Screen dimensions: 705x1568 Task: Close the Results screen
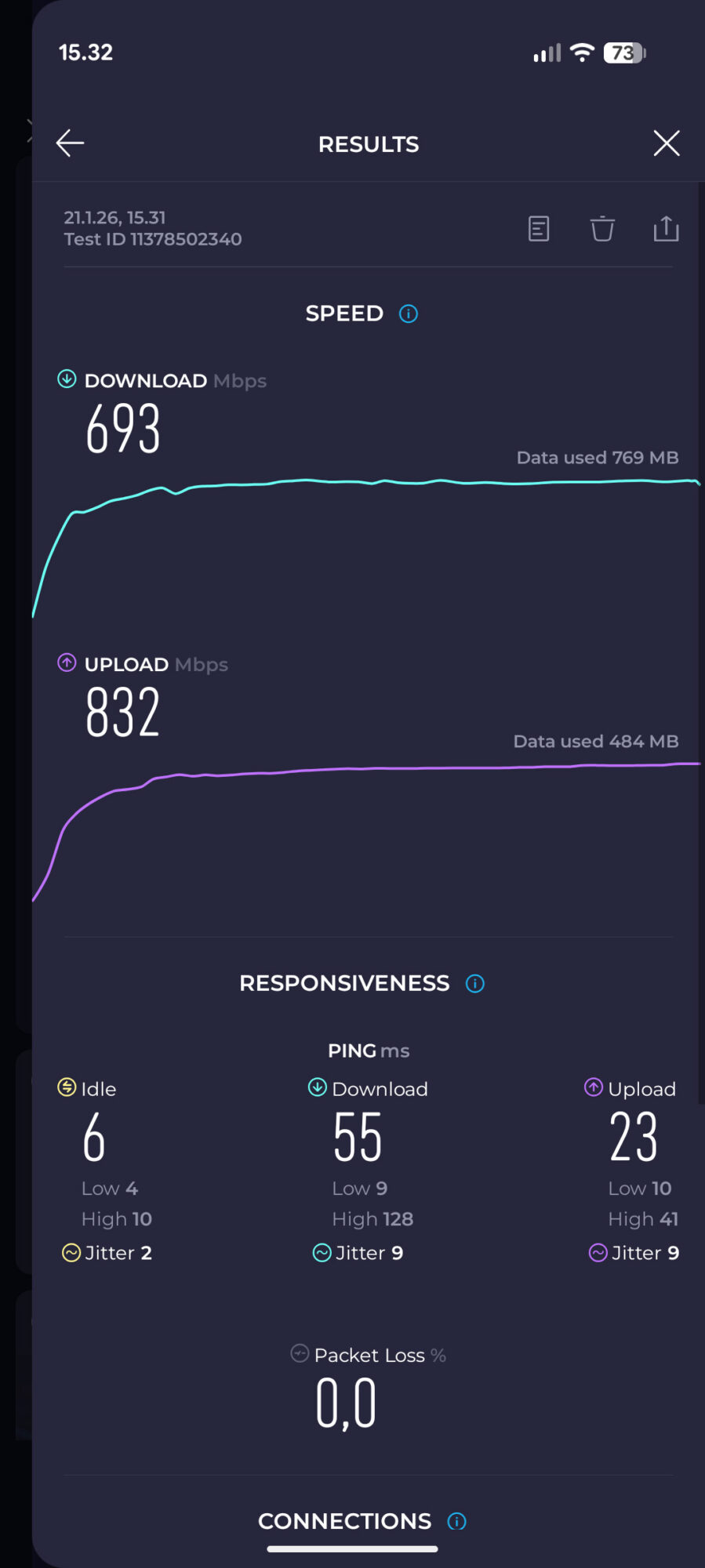(667, 143)
